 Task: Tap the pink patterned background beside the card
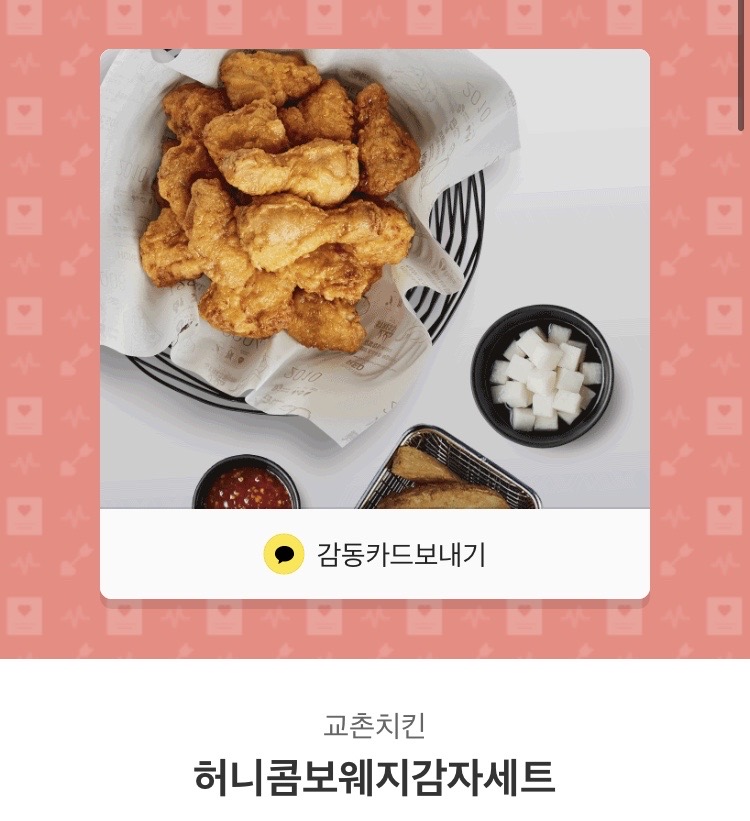click(50, 400)
